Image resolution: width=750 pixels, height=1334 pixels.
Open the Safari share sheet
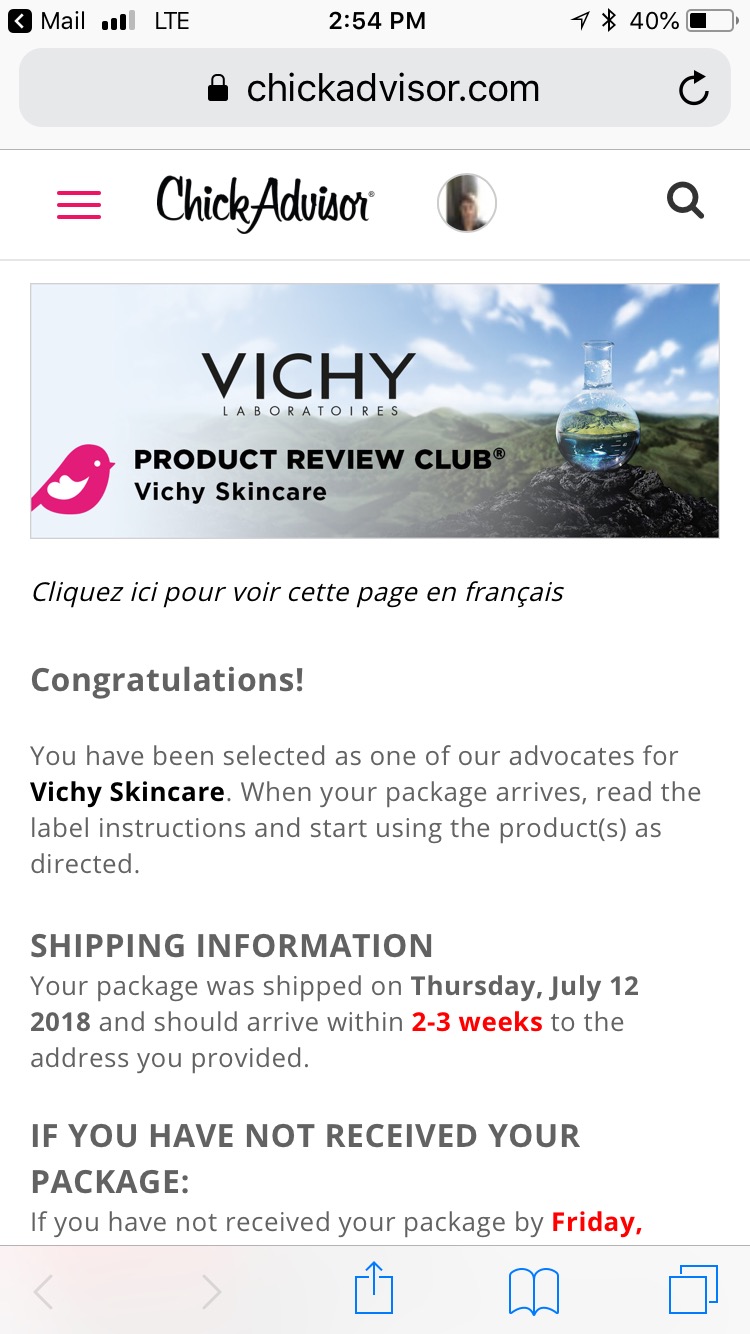click(374, 1291)
